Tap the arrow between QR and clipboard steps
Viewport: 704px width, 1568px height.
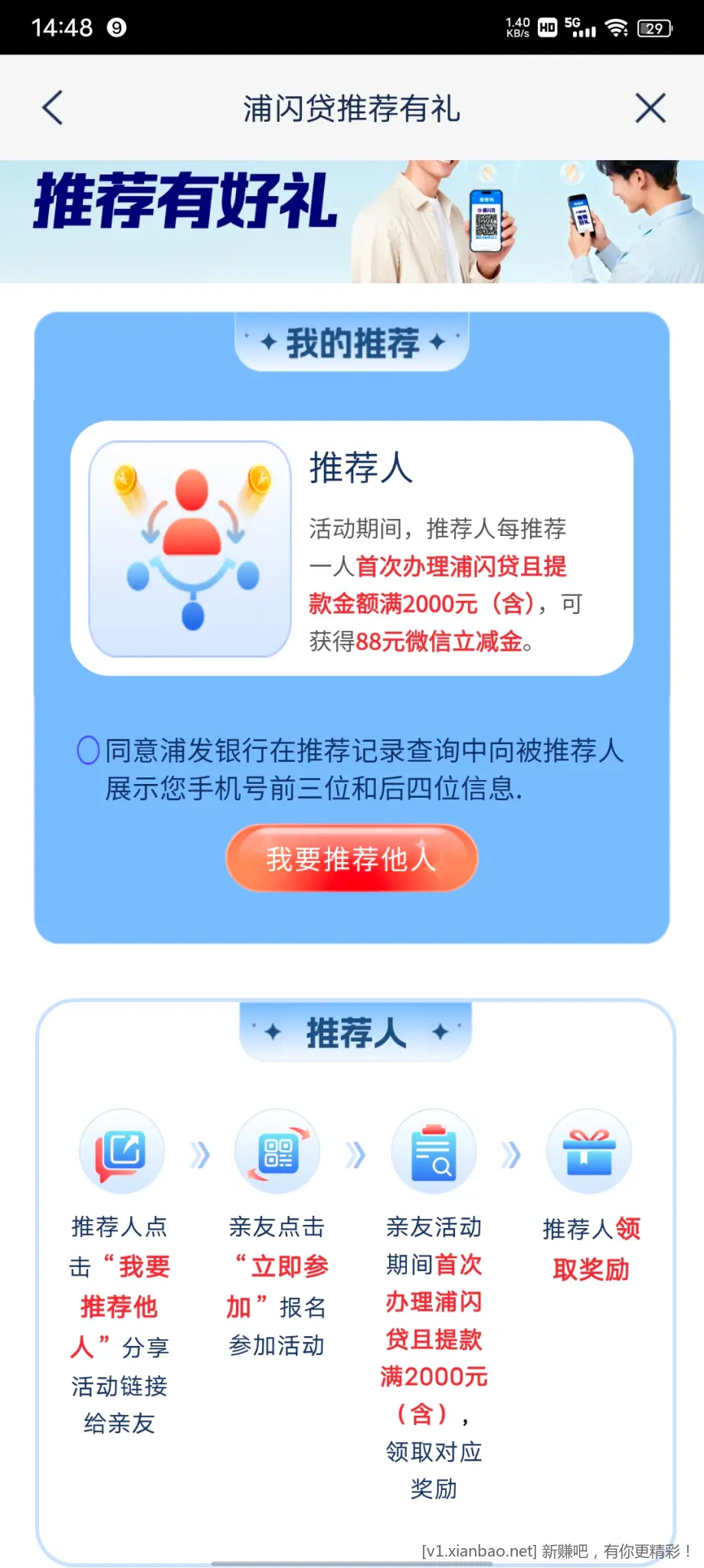(355, 1151)
